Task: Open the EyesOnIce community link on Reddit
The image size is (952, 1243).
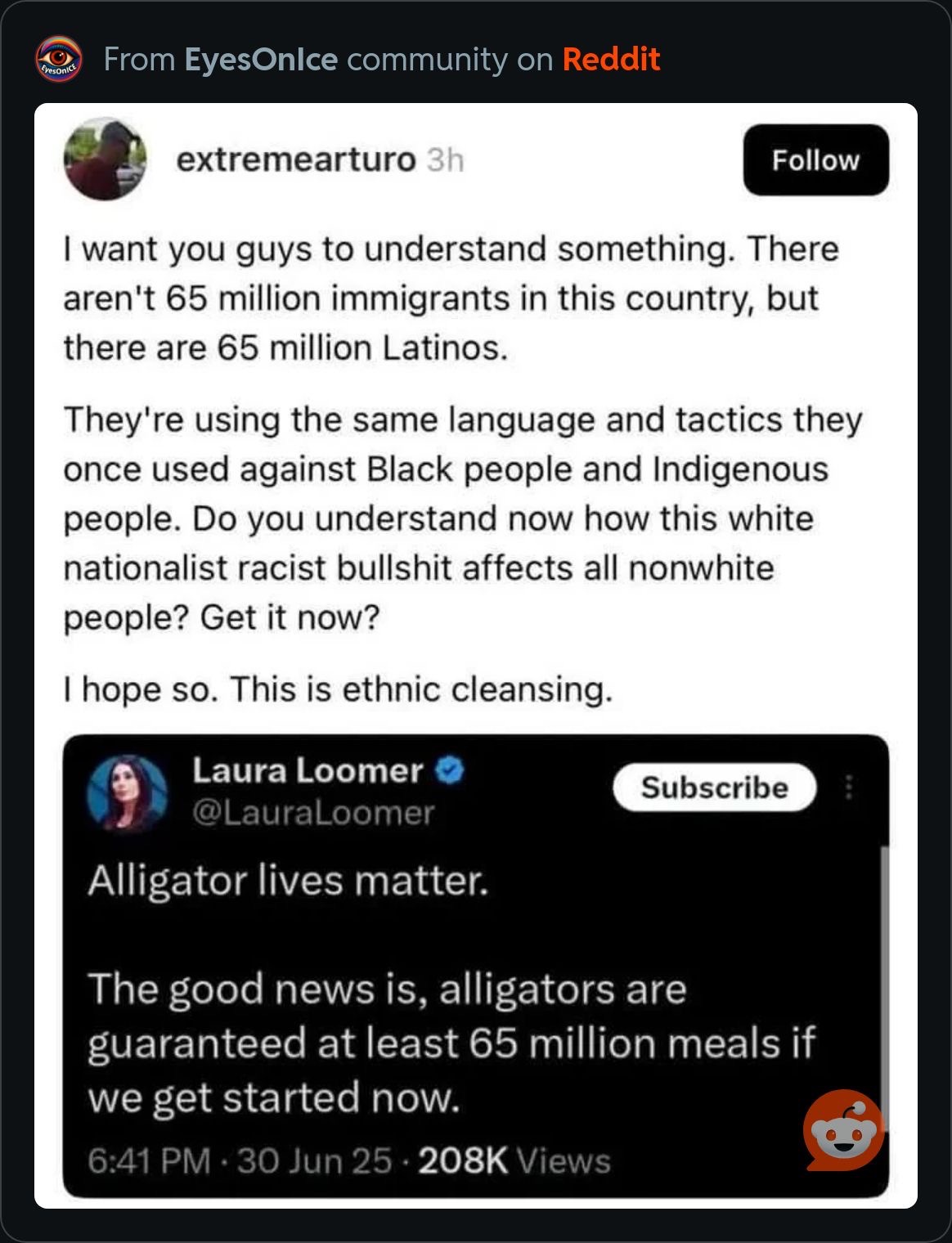Action: 261,60
